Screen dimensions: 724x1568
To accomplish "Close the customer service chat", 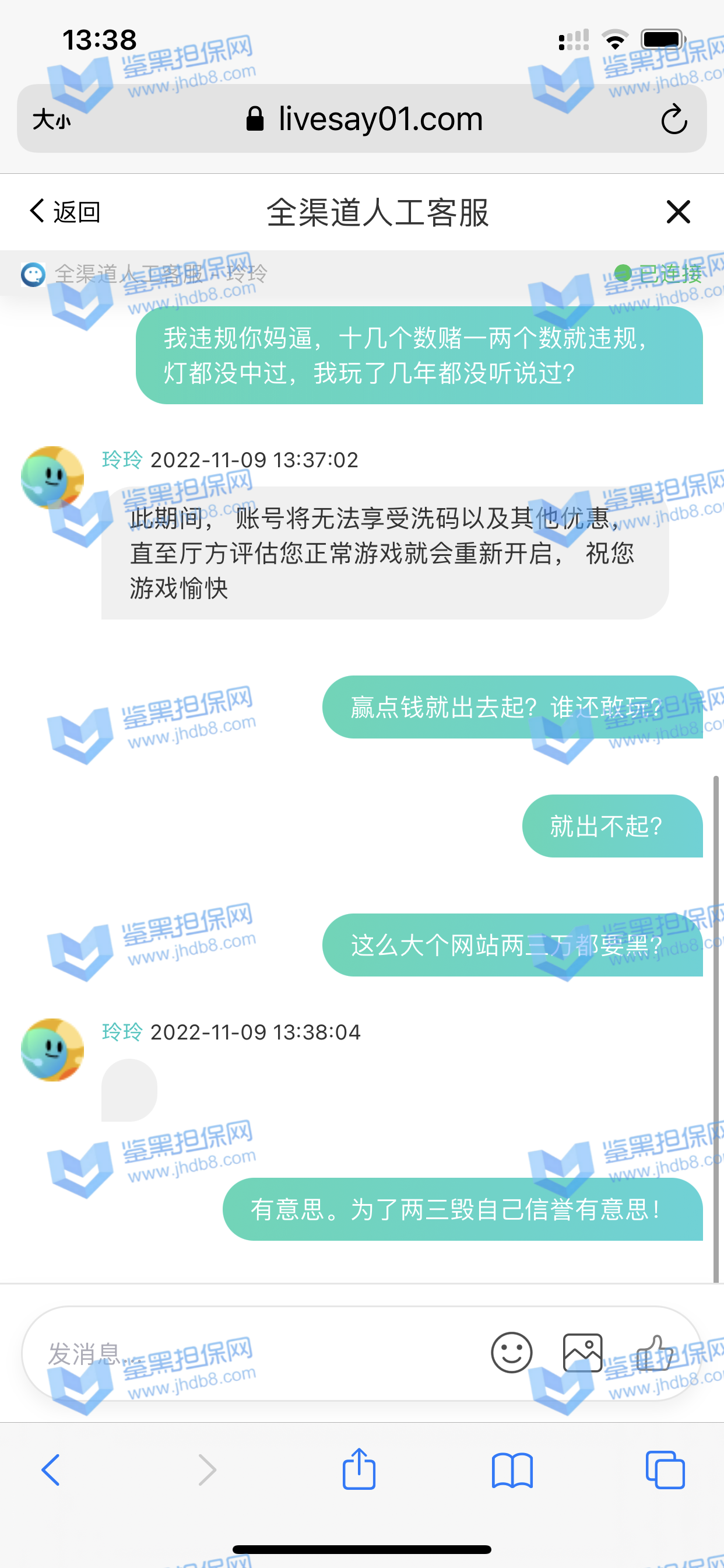I will point(678,212).
